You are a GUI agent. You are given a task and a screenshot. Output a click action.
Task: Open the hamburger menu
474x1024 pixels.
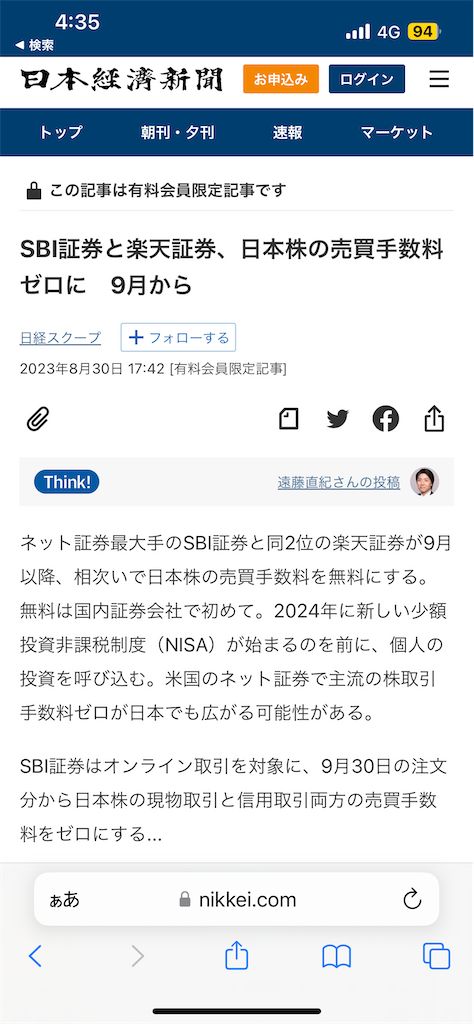click(x=439, y=80)
